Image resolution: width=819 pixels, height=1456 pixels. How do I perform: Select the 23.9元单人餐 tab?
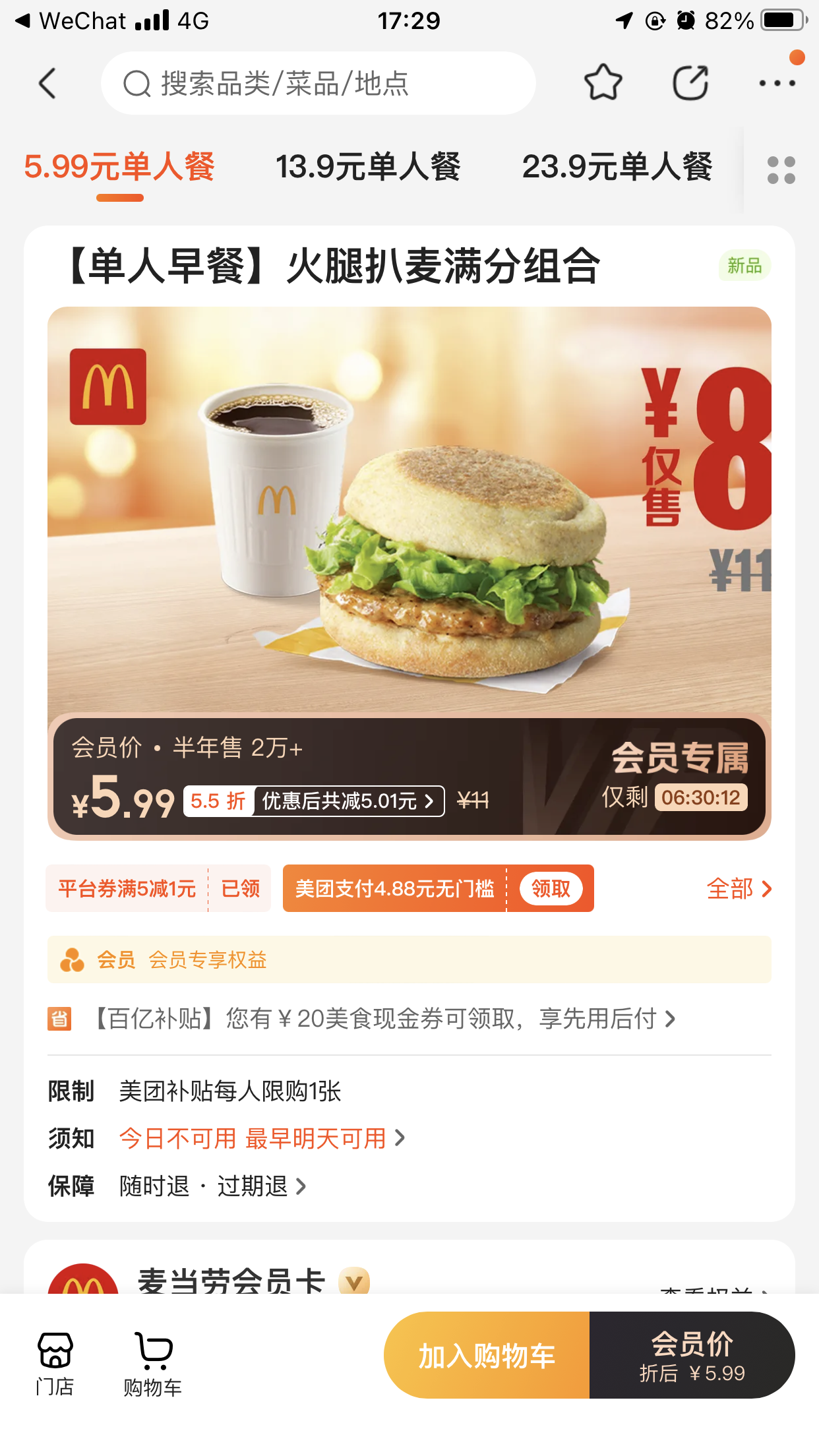[x=617, y=167]
